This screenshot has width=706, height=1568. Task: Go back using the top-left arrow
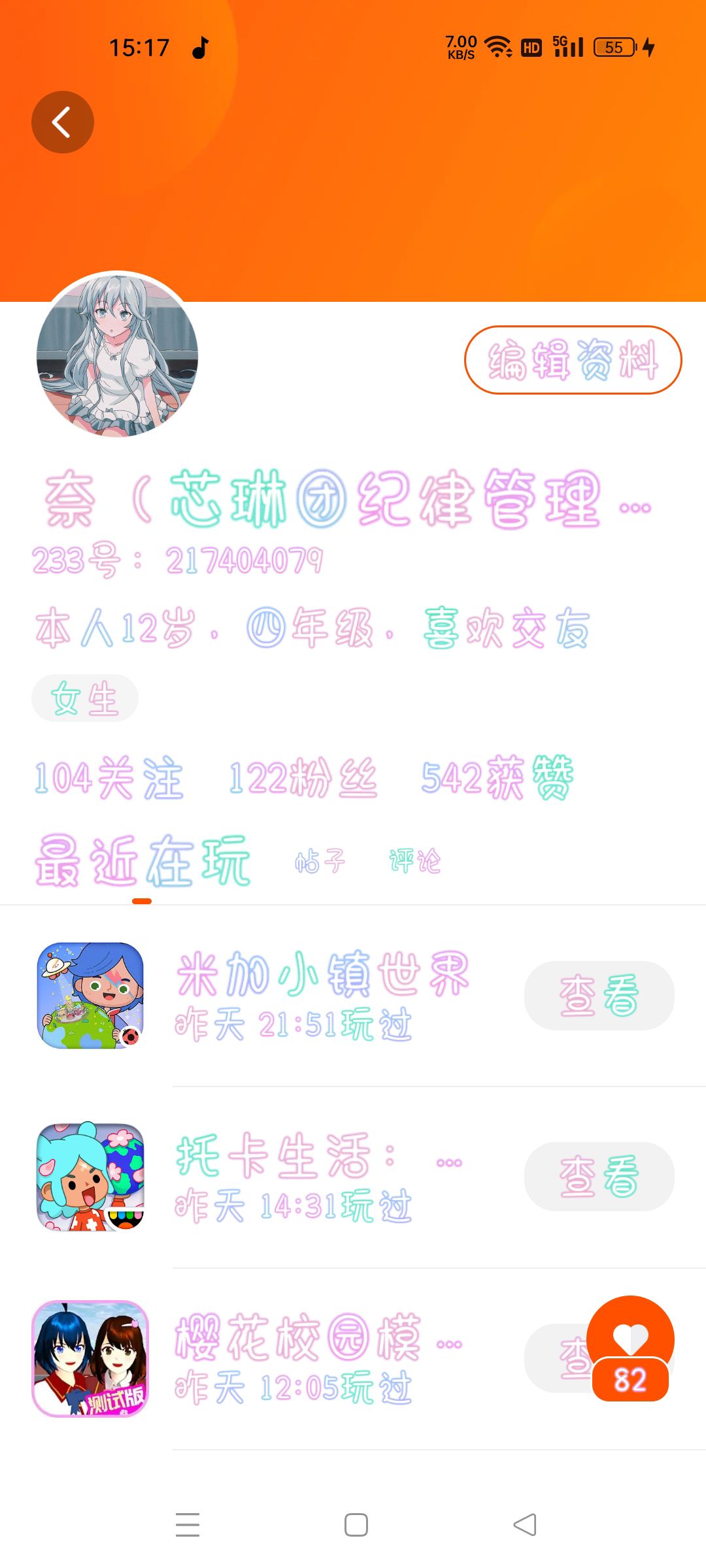point(63,122)
